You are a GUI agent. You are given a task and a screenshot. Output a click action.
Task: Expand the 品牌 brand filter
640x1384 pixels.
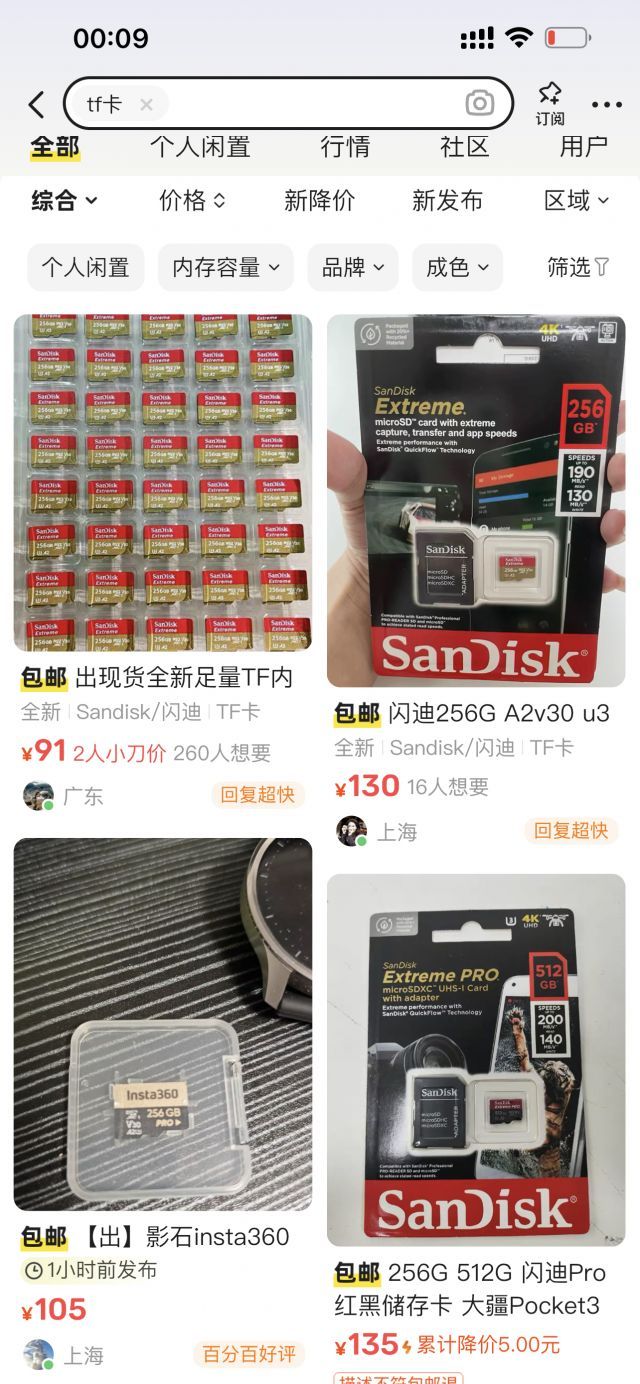coord(352,268)
